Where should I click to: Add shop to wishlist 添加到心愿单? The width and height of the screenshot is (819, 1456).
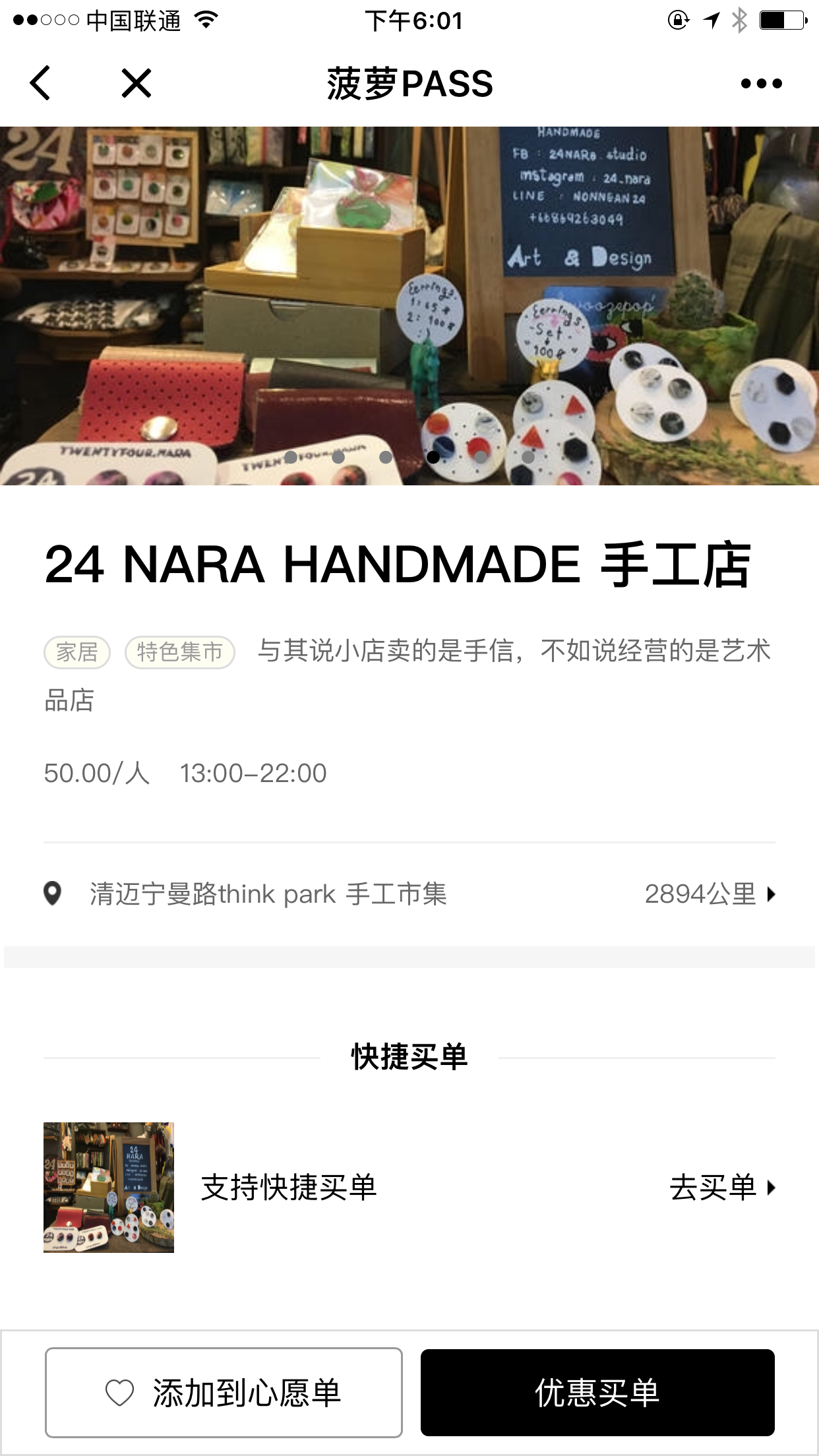pyautogui.click(x=224, y=1393)
